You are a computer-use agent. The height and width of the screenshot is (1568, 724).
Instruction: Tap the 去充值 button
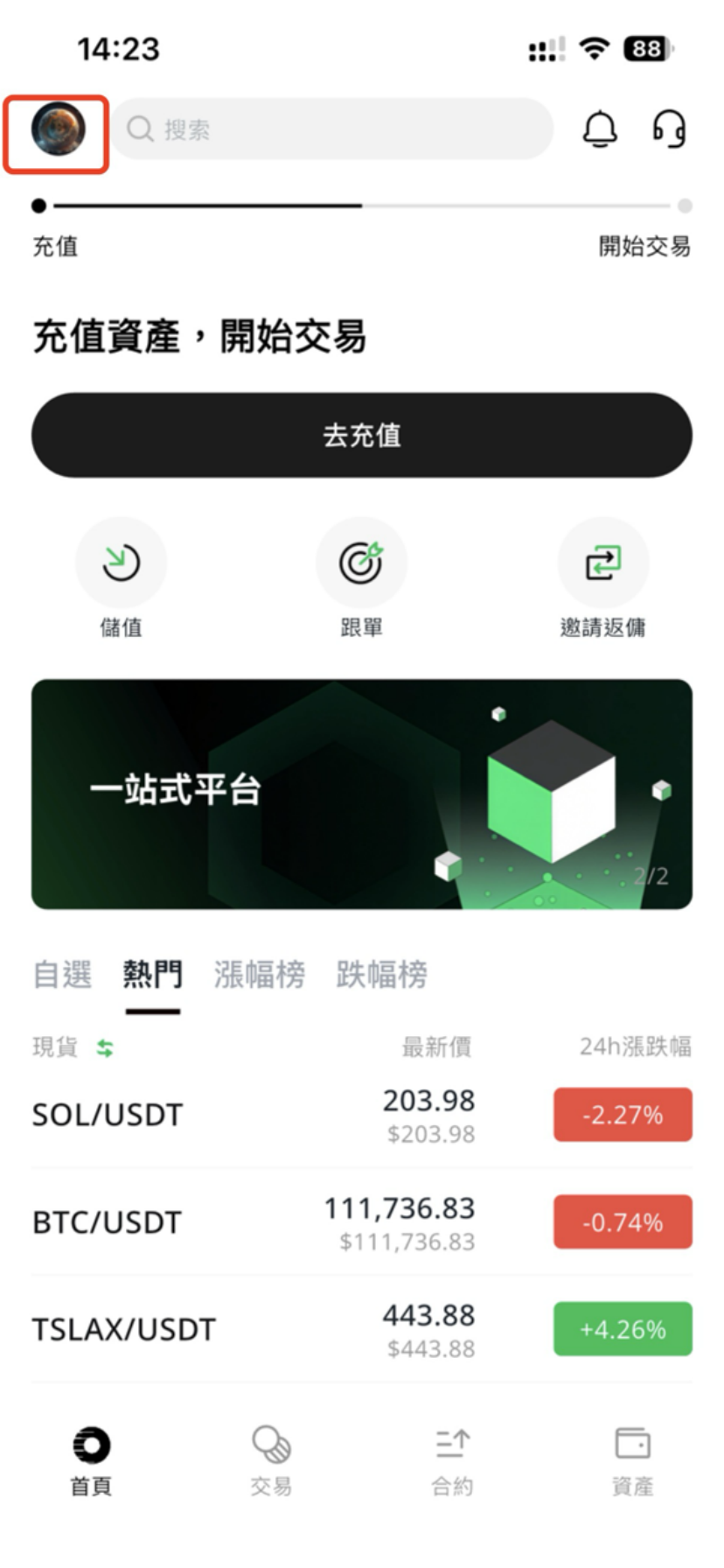pos(362,435)
